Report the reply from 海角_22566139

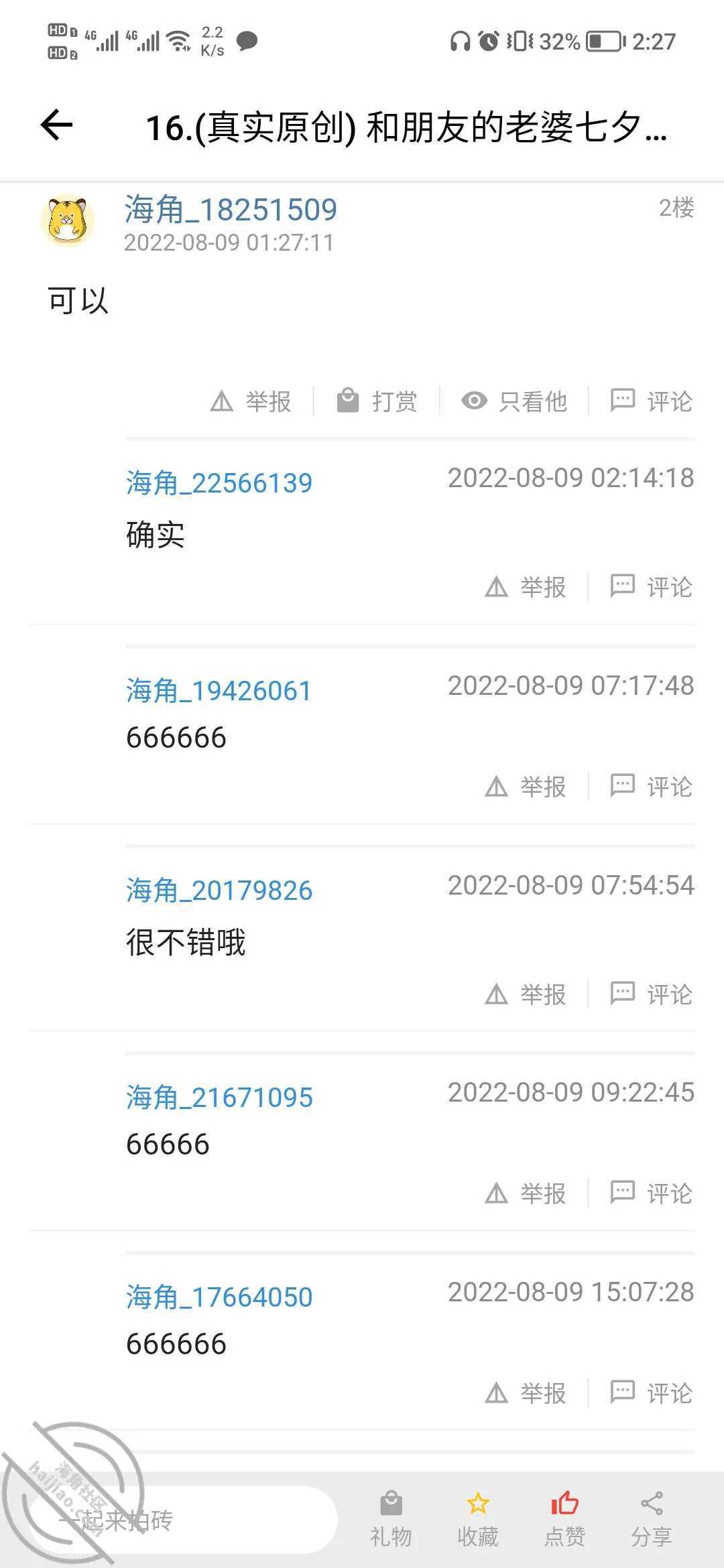coord(526,587)
